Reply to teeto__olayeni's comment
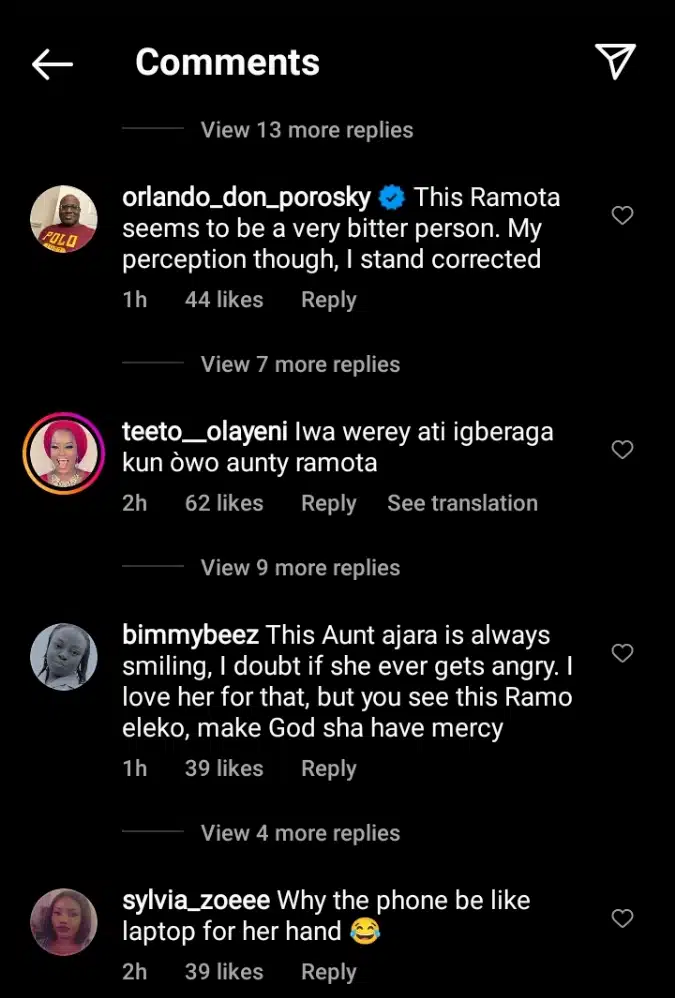Viewport: 675px width, 998px height. coord(328,503)
